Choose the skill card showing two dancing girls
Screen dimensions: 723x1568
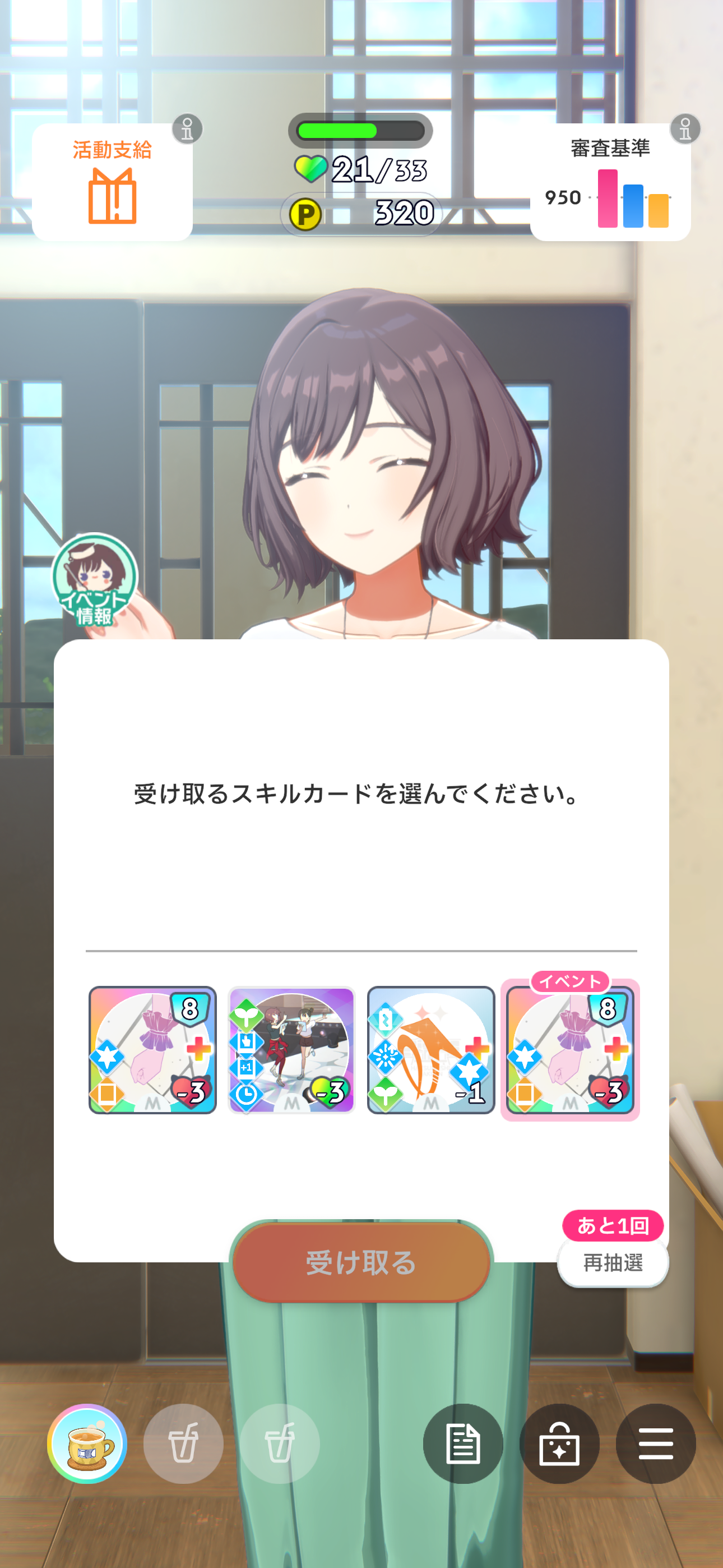click(291, 1049)
